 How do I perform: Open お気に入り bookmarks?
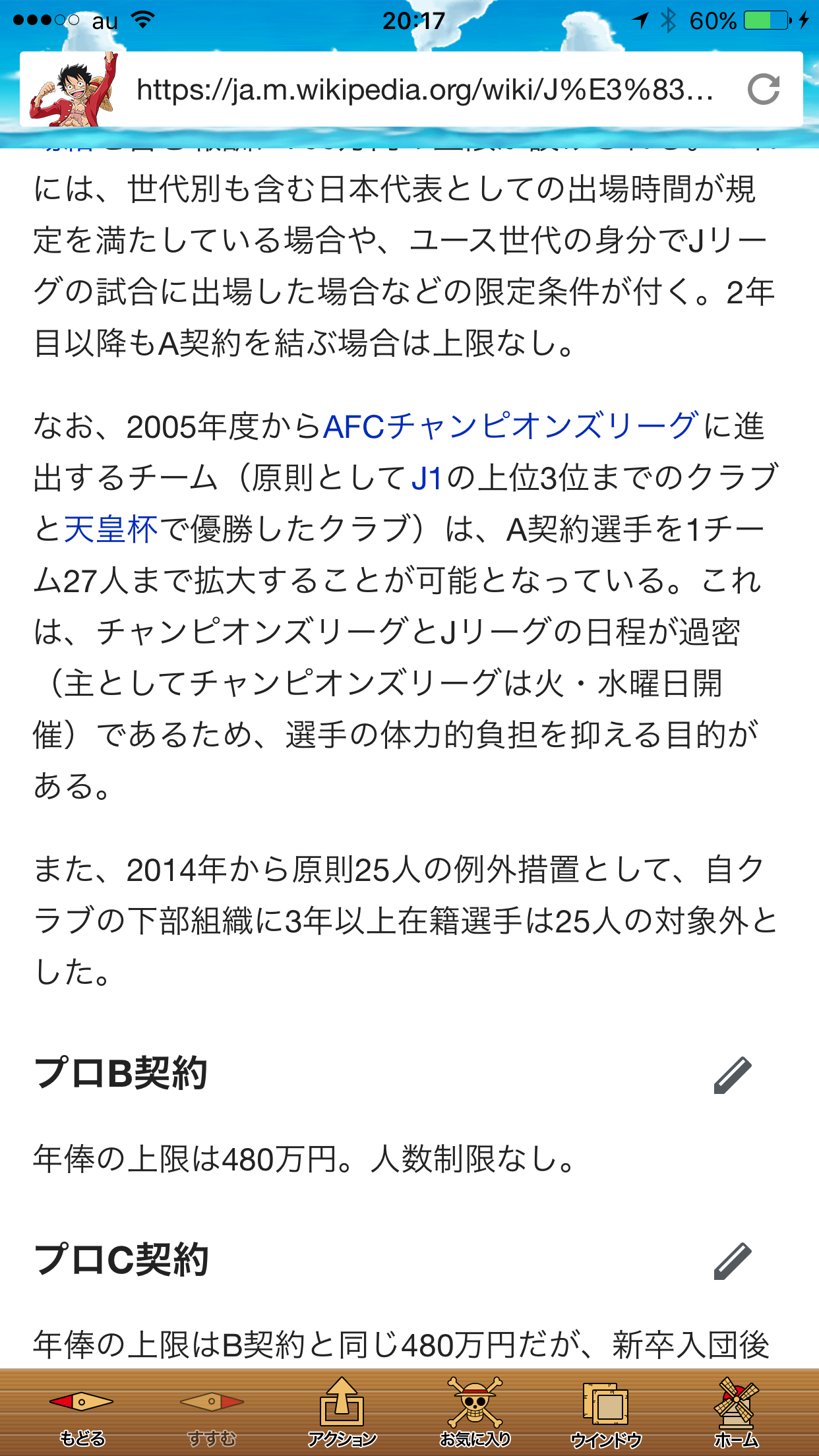coord(475,1412)
